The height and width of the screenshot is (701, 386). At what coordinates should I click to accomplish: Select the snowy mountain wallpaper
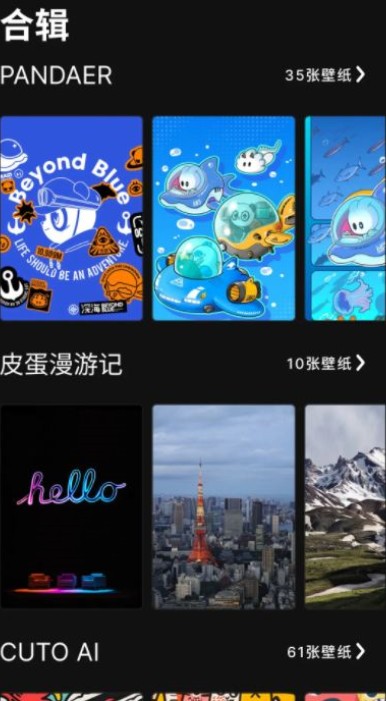tap(345, 507)
